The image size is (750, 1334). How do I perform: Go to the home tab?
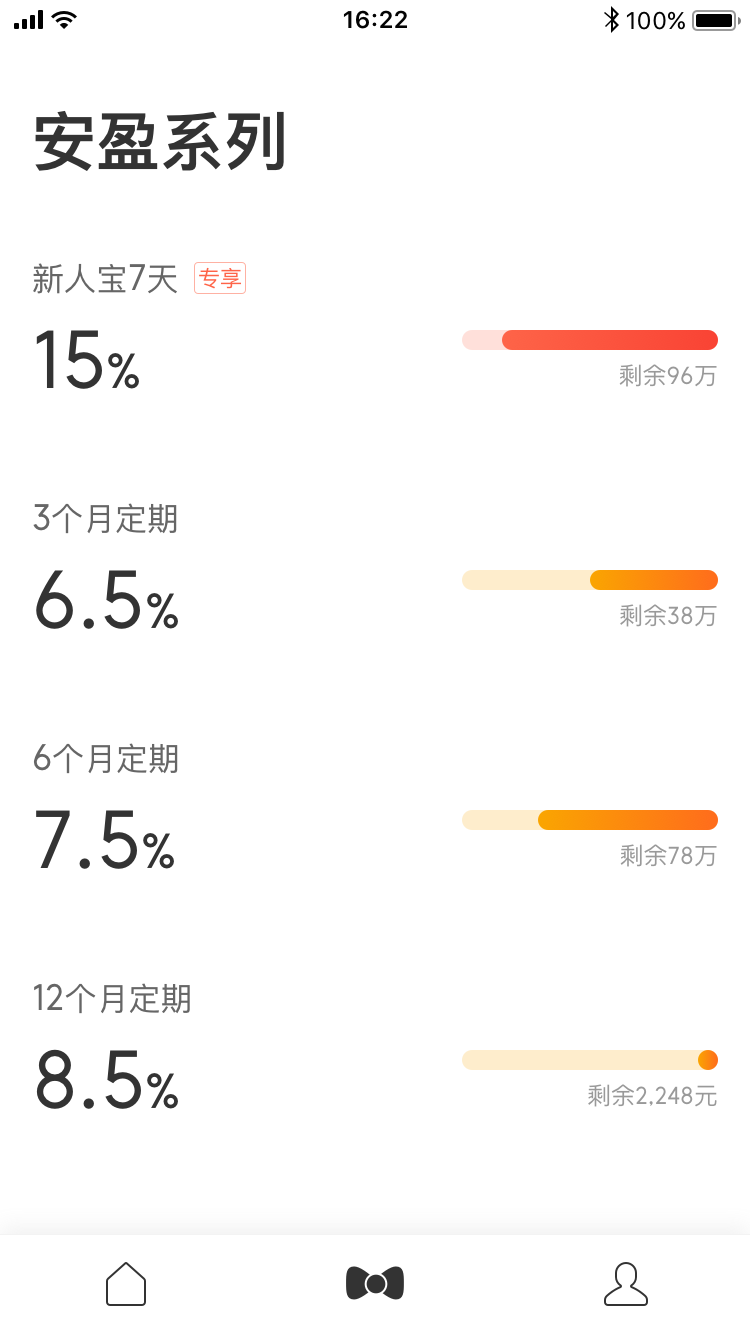point(126,1284)
